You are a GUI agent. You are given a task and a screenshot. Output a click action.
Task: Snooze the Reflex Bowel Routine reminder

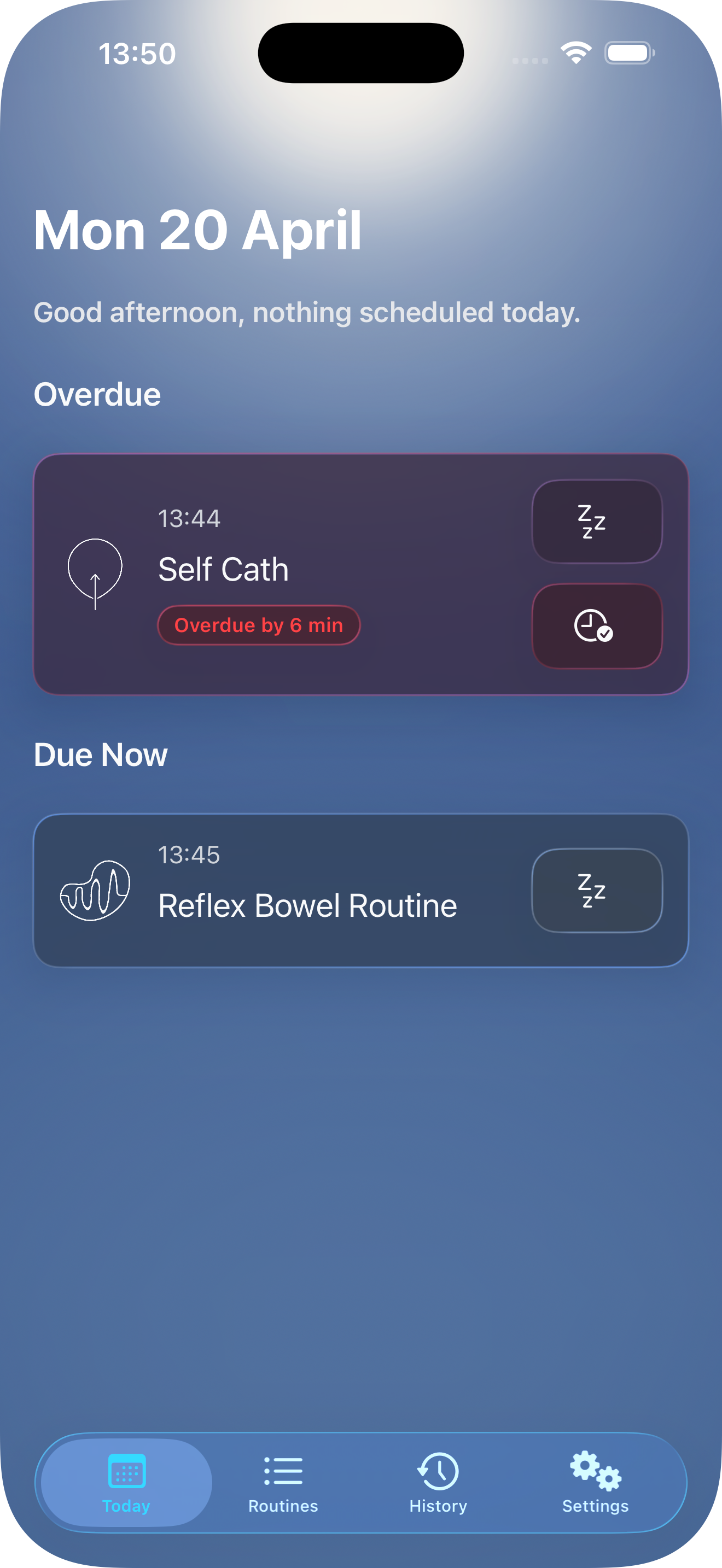pyautogui.click(x=596, y=891)
